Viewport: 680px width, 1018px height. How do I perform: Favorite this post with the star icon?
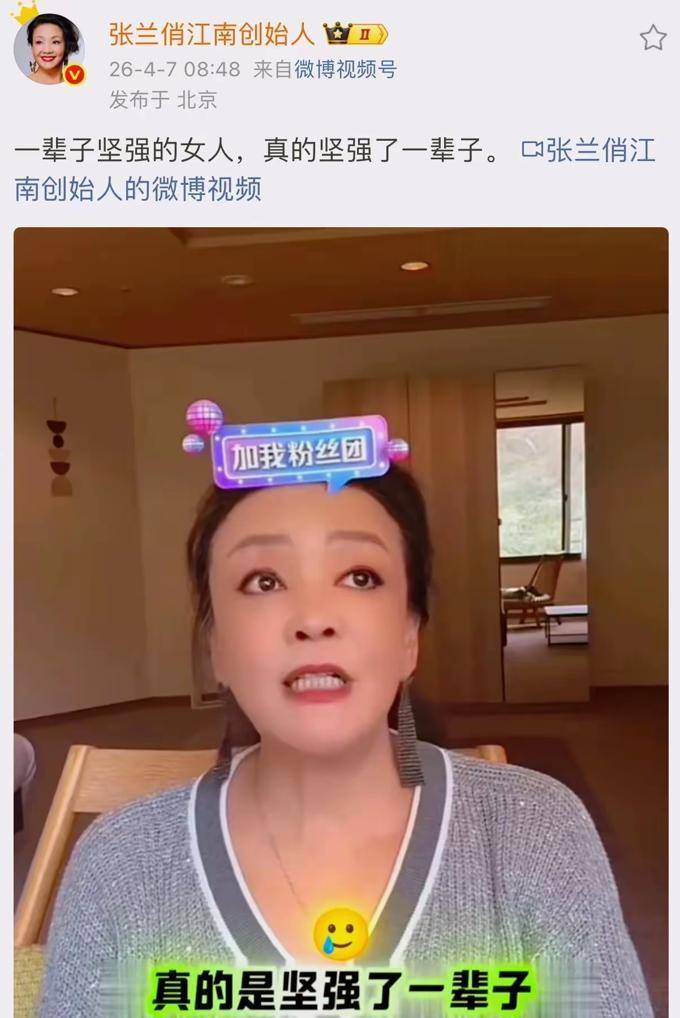(x=653, y=38)
